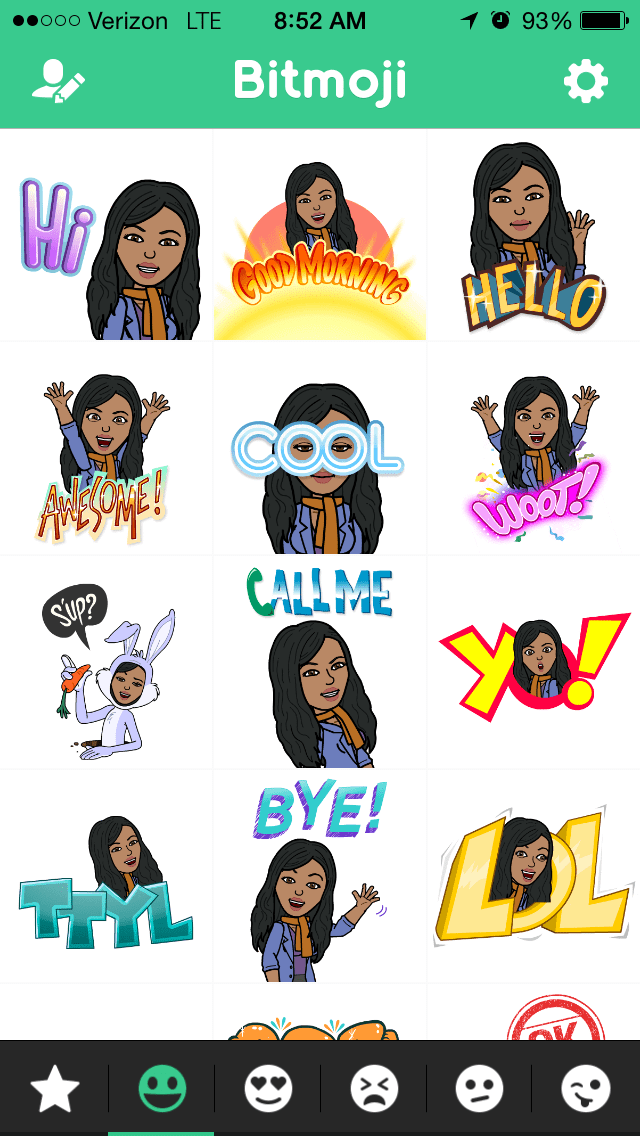Viewport: 640px width, 1136px height.
Task: Open the avatar editor icon
Action: (x=57, y=82)
